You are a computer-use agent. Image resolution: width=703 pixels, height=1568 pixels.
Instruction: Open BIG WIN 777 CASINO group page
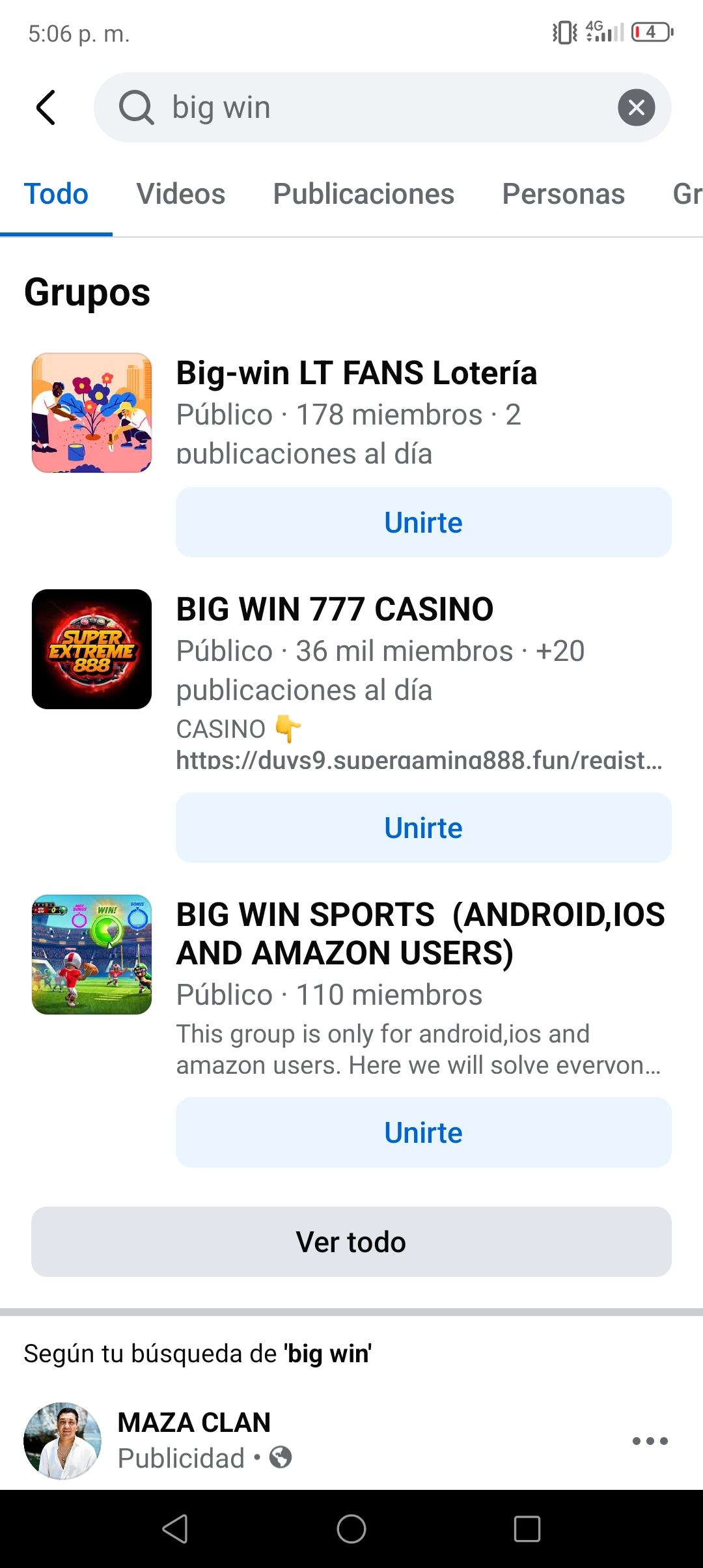pyautogui.click(x=335, y=609)
